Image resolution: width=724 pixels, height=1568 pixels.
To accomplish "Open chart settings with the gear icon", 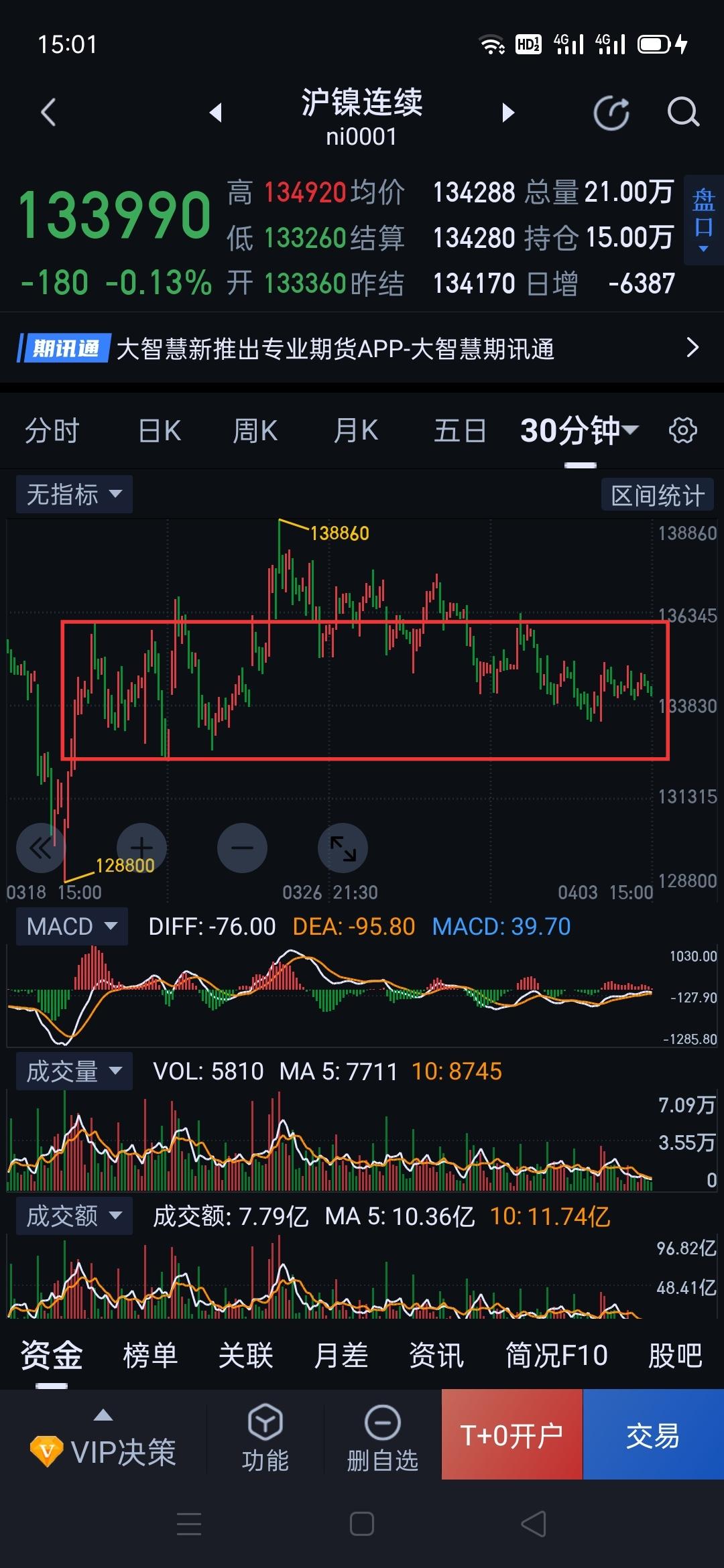I will [x=682, y=431].
